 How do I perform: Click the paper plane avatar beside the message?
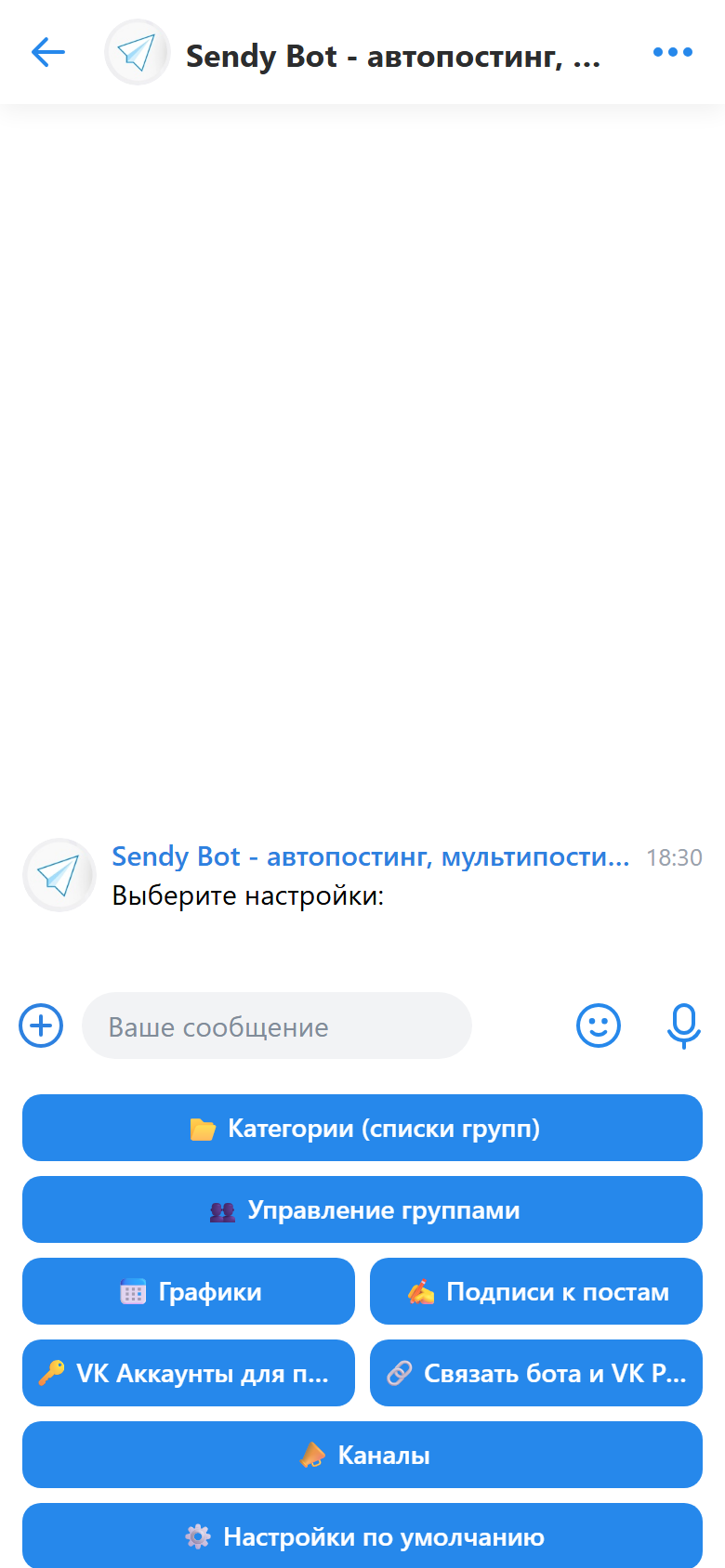pos(59,874)
